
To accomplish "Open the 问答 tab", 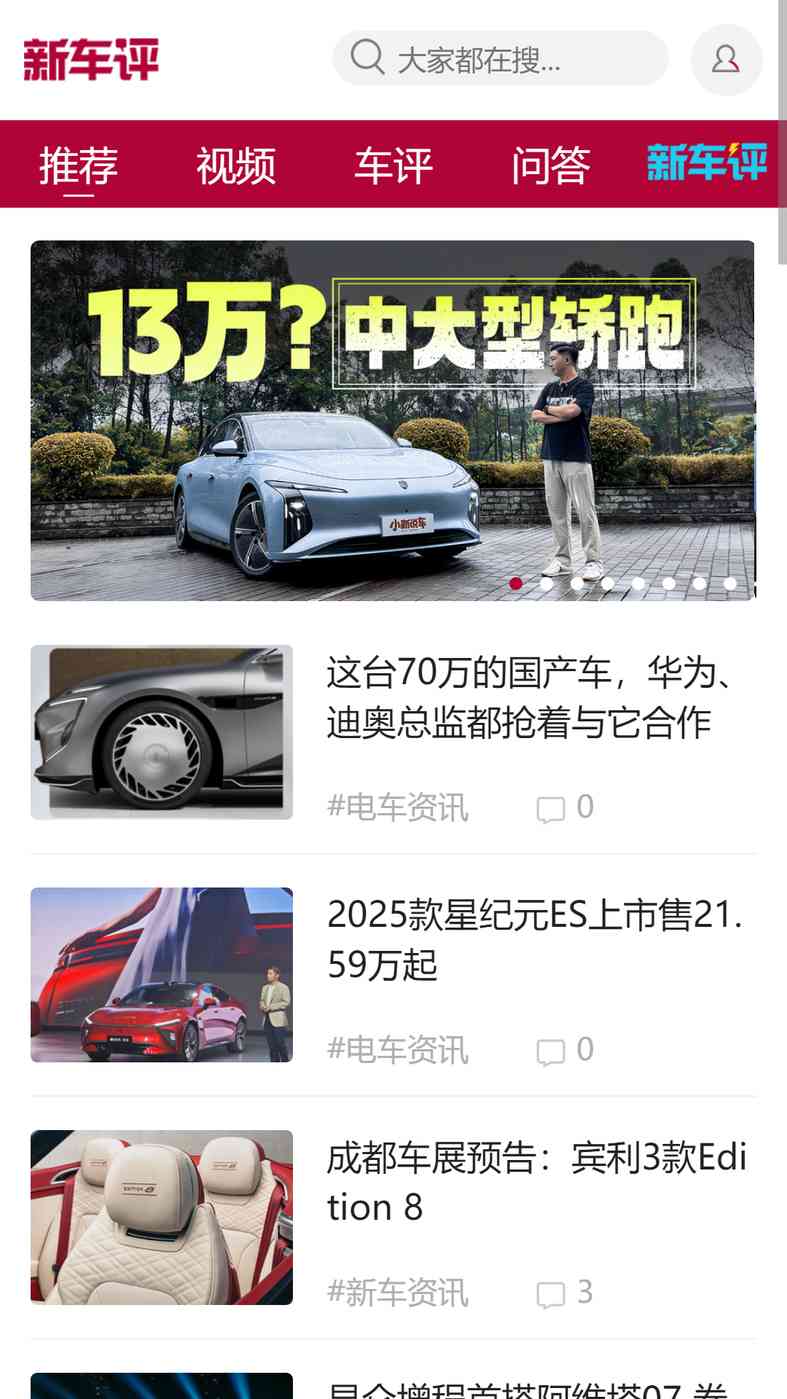I will click(x=551, y=165).
